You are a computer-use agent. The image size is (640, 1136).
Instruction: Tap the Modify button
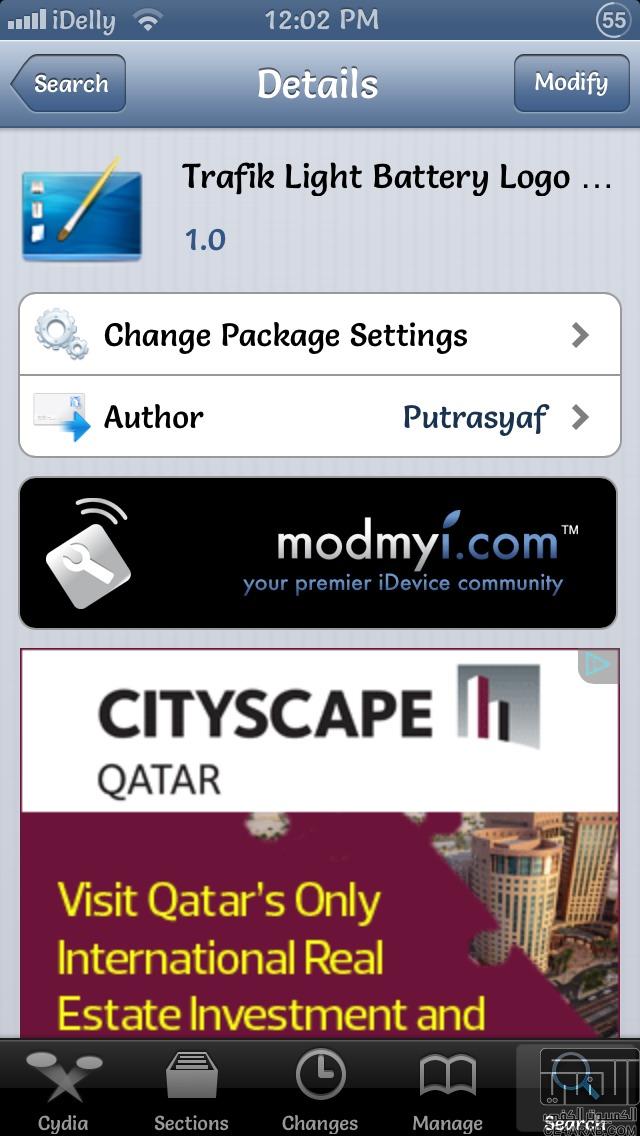(570, 83)
